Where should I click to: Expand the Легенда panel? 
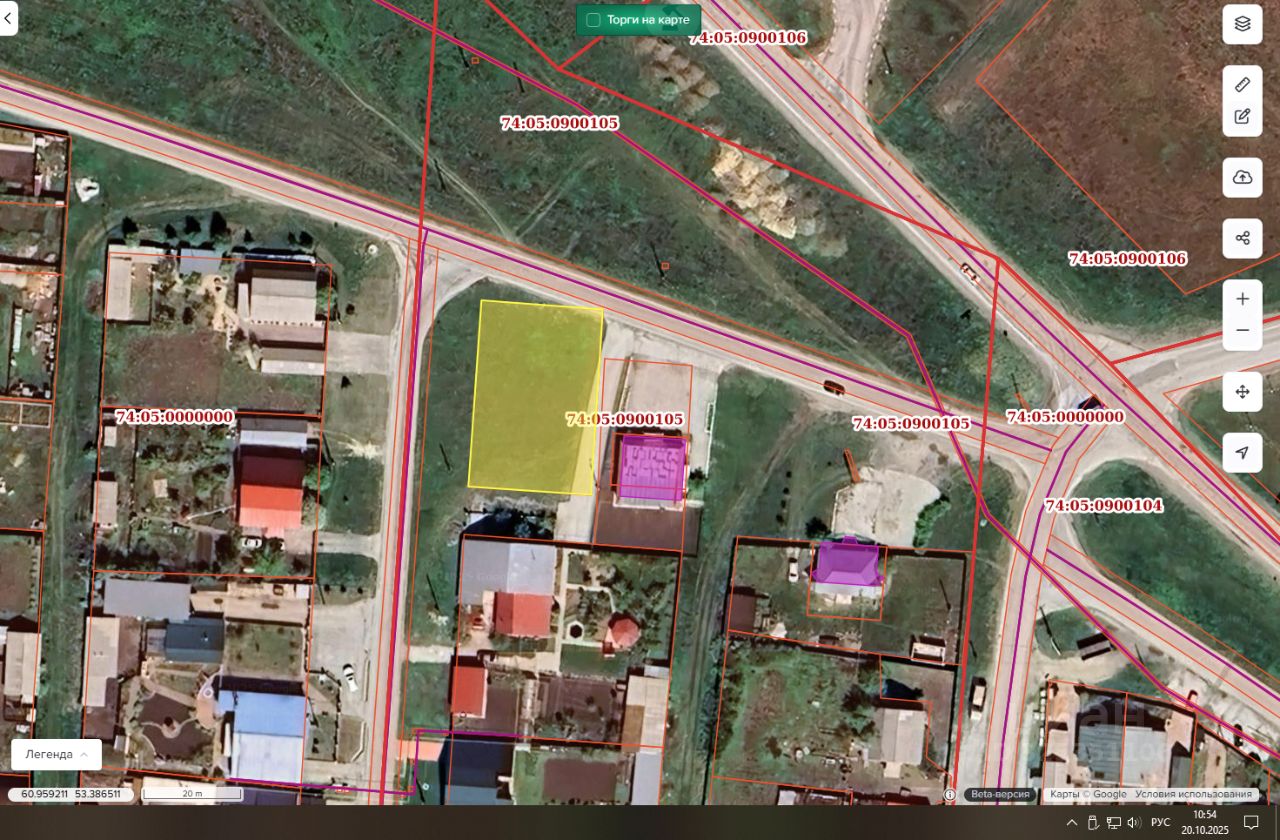(56, 754)
